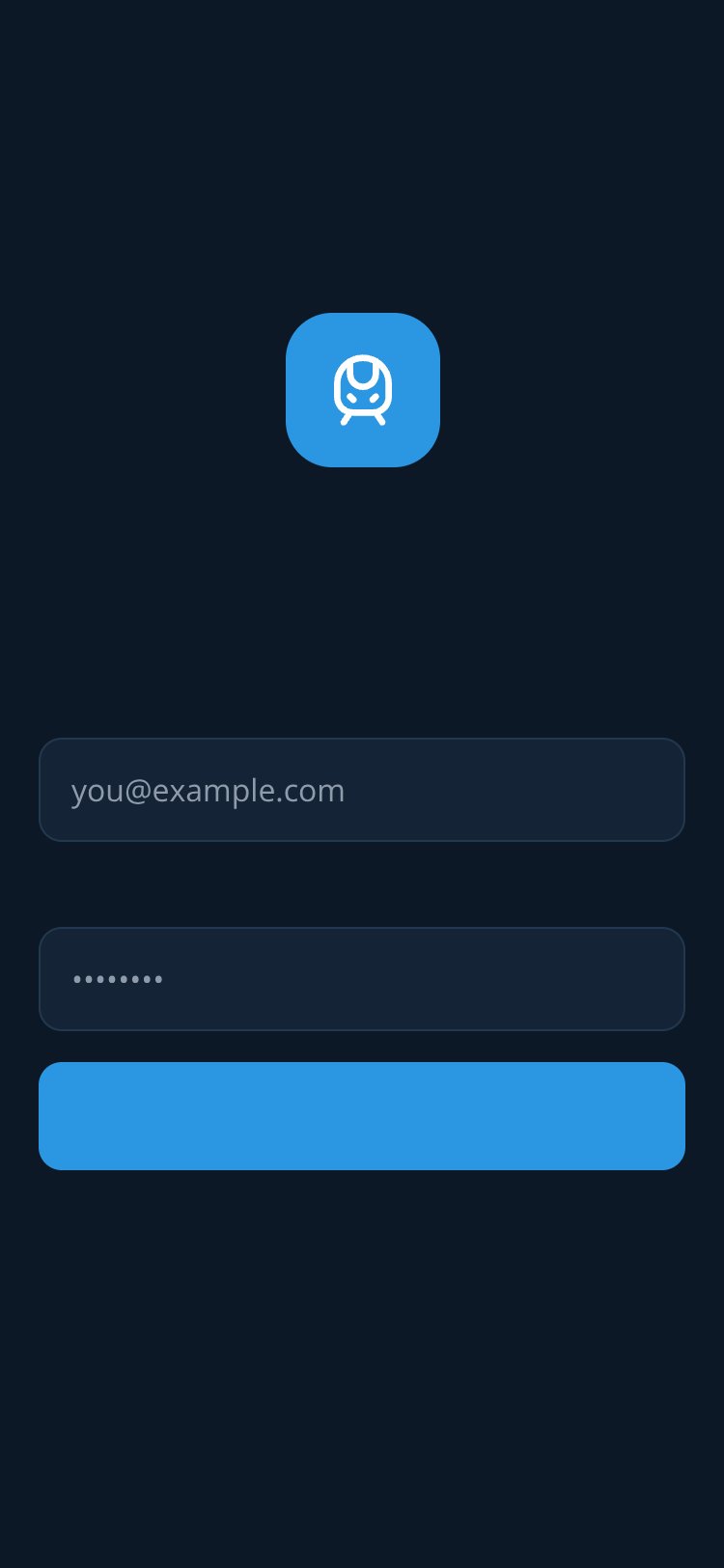Focus the you@example.com email field
This screenshot has width=724, height=1568.
(x=362, y=790)
